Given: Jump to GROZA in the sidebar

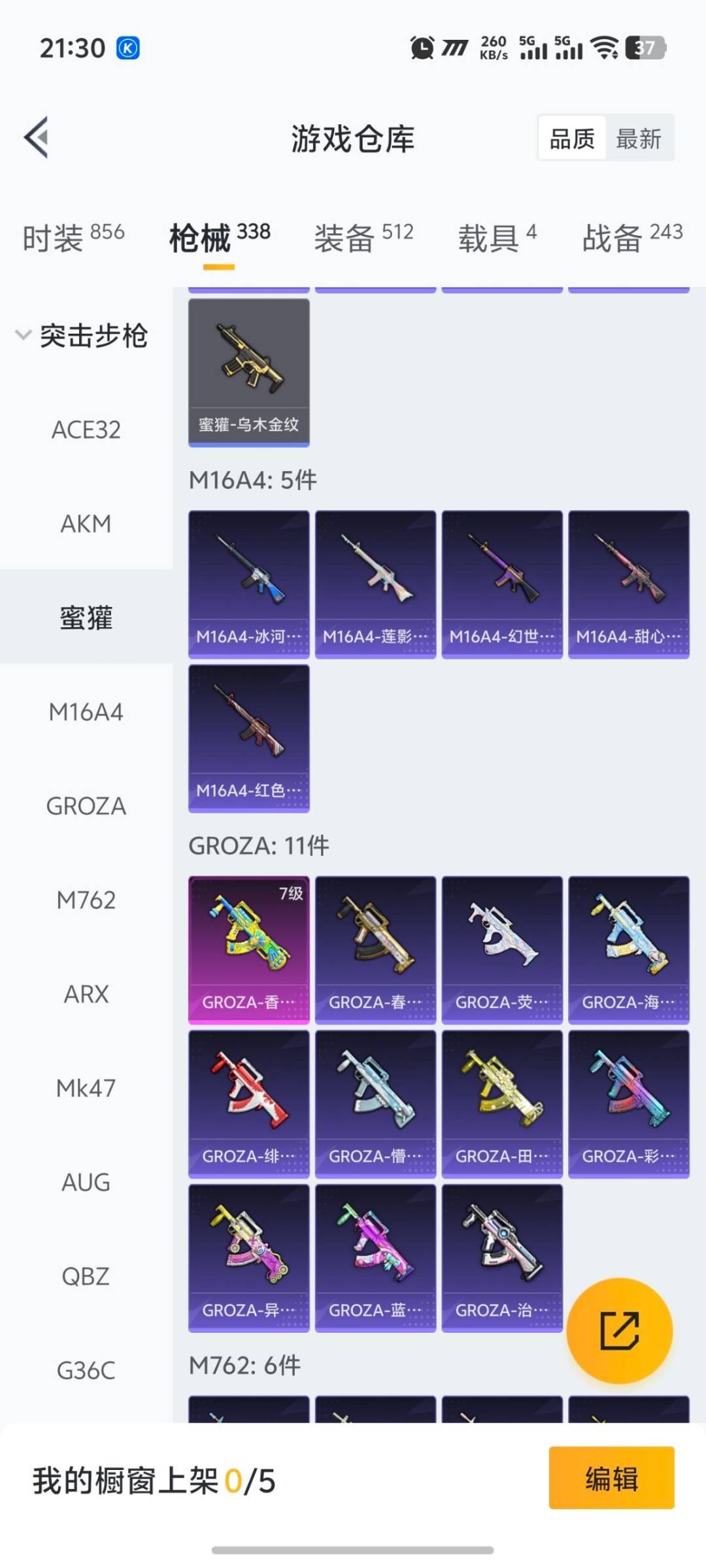Looking at the screenshot, I should pos(86,806).
